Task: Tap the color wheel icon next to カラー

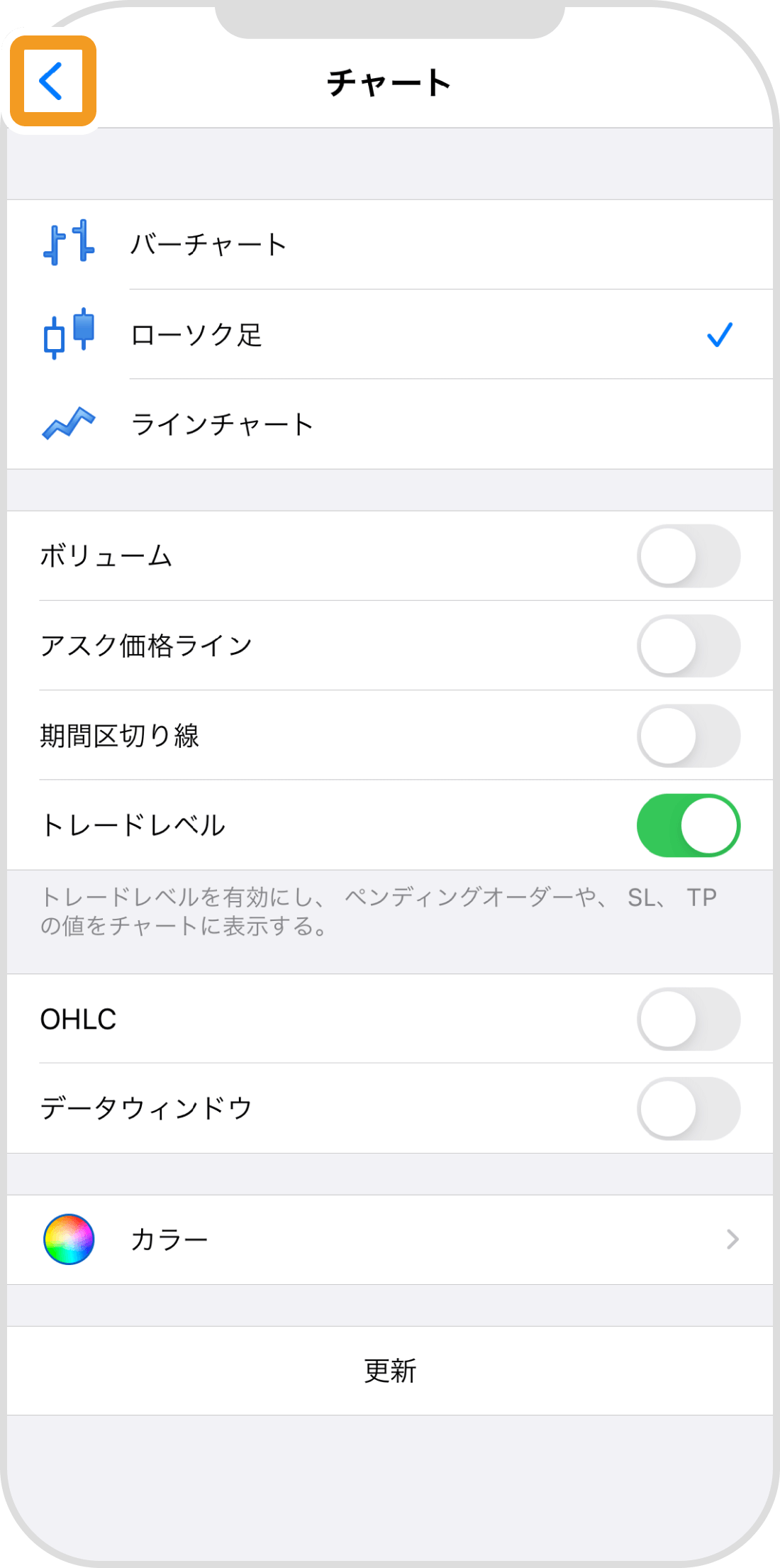Action: pyautogui.click(x=68, y=1239)
